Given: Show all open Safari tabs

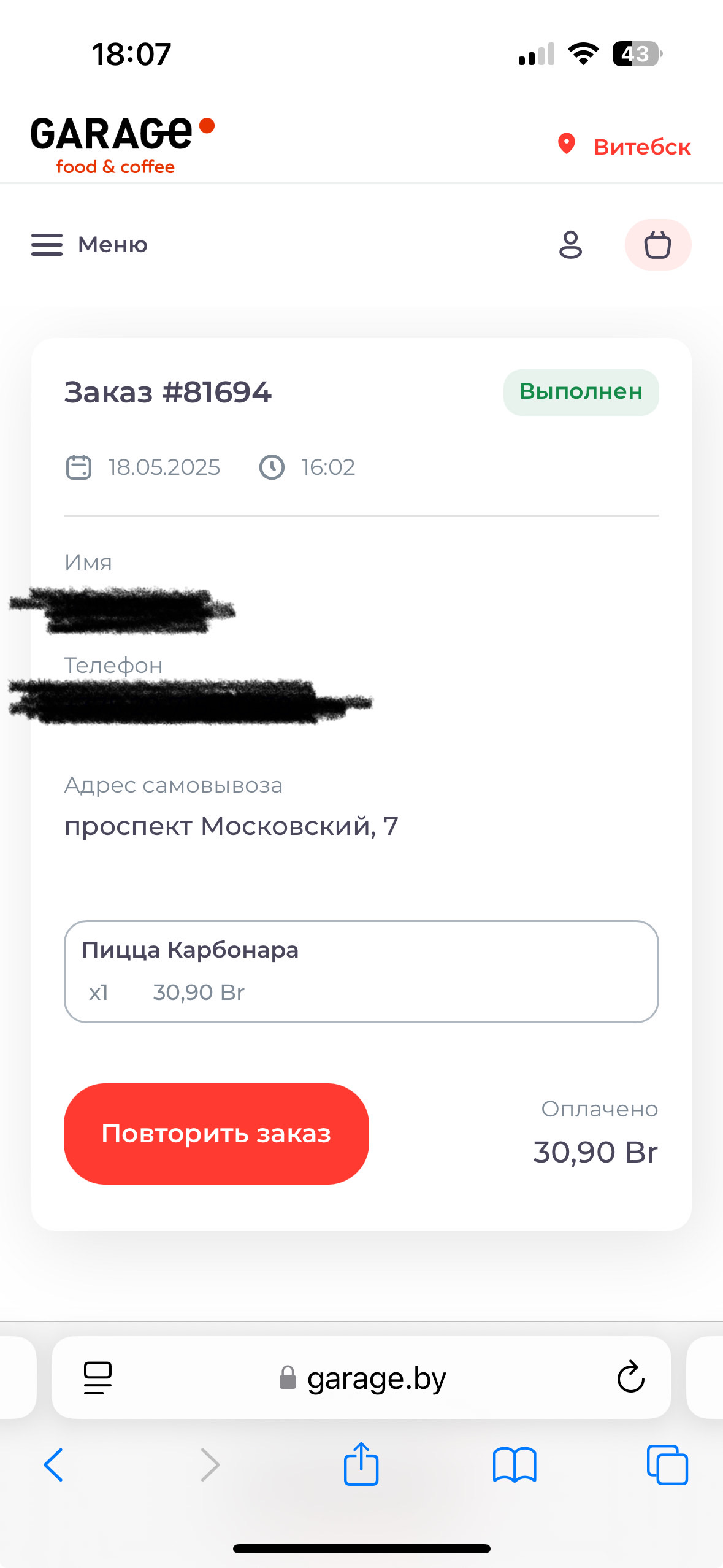Looking at the screenshot, I should (x=667, y=1465).
